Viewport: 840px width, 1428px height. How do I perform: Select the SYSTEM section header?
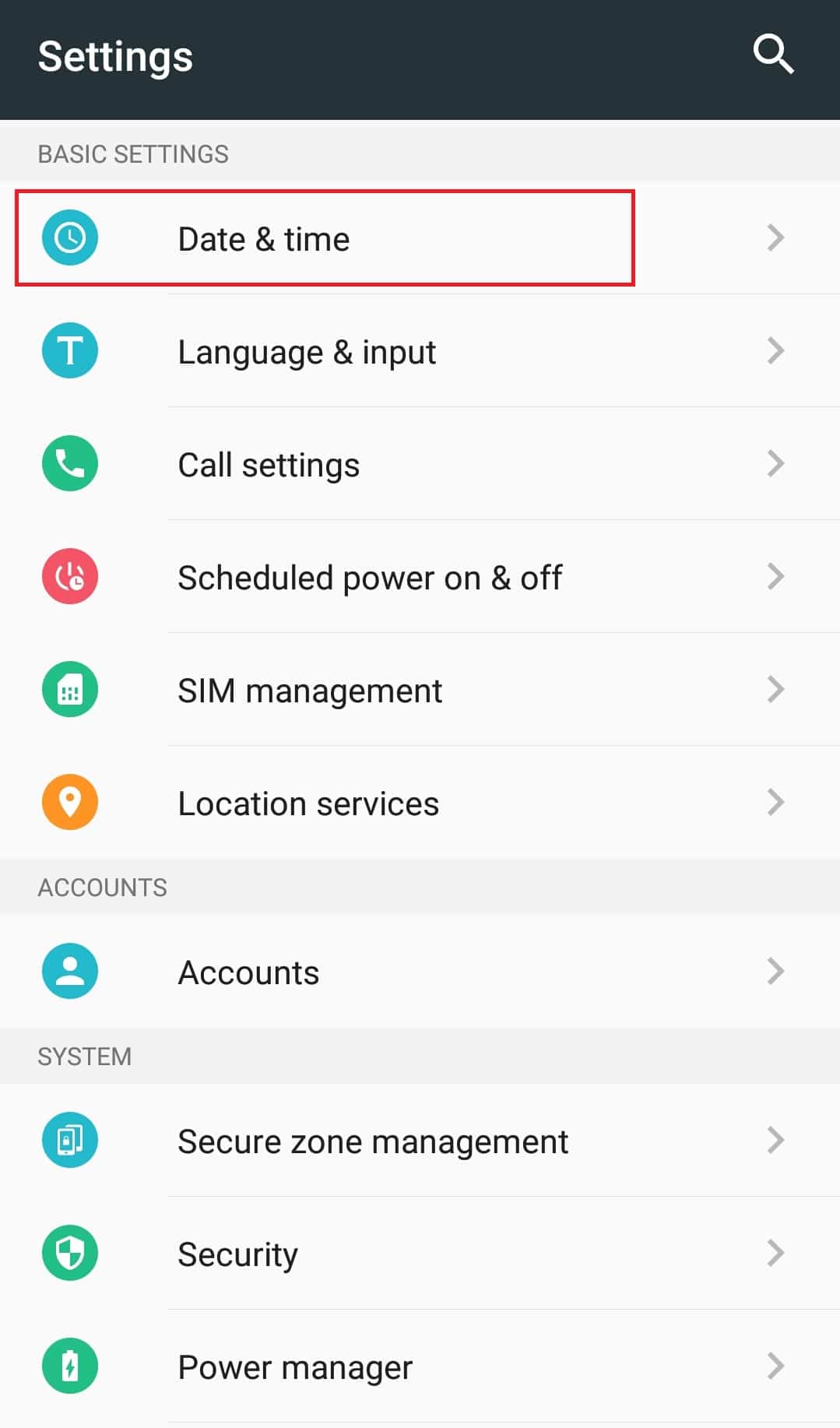(x=85, y=1056)
